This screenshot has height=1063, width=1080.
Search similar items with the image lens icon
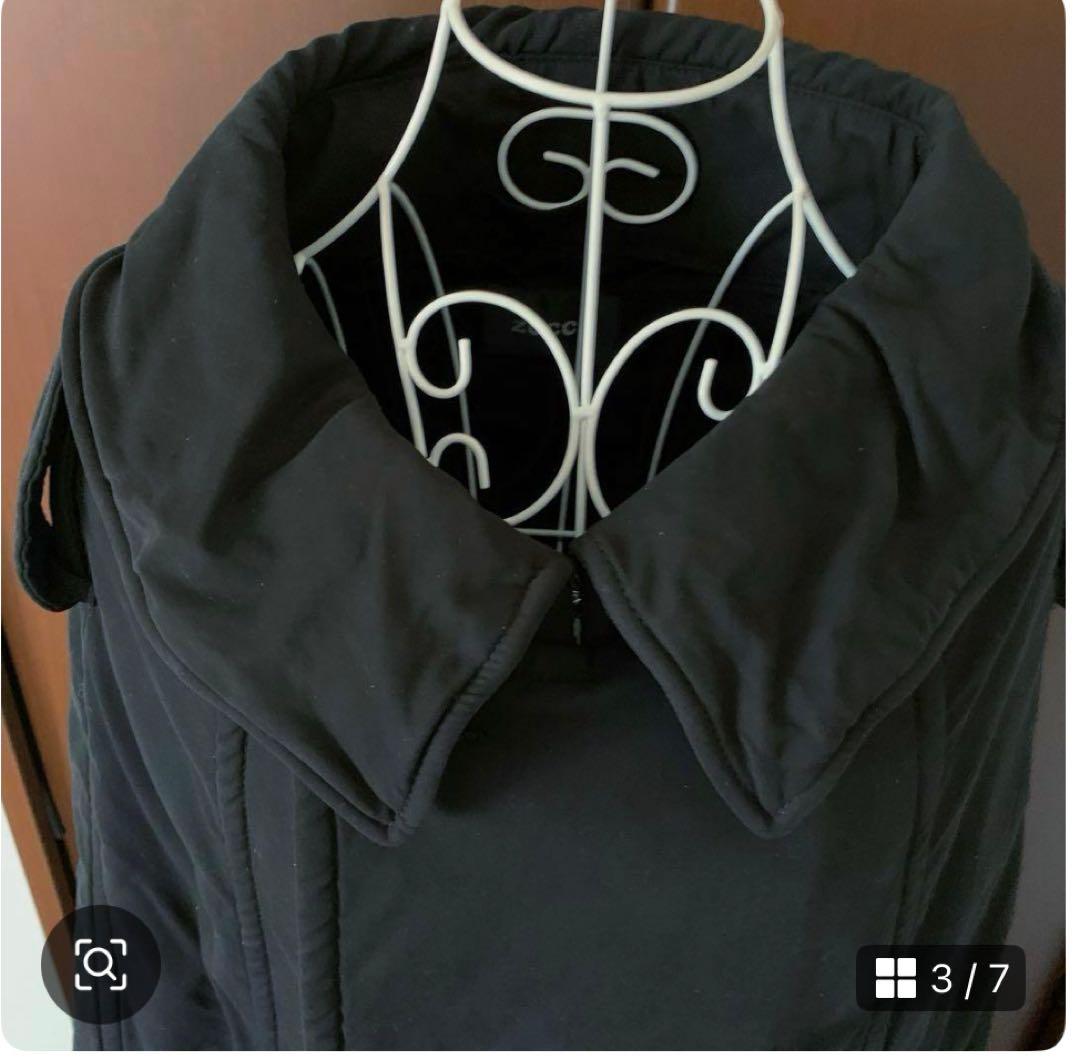(x=100, y=965)
